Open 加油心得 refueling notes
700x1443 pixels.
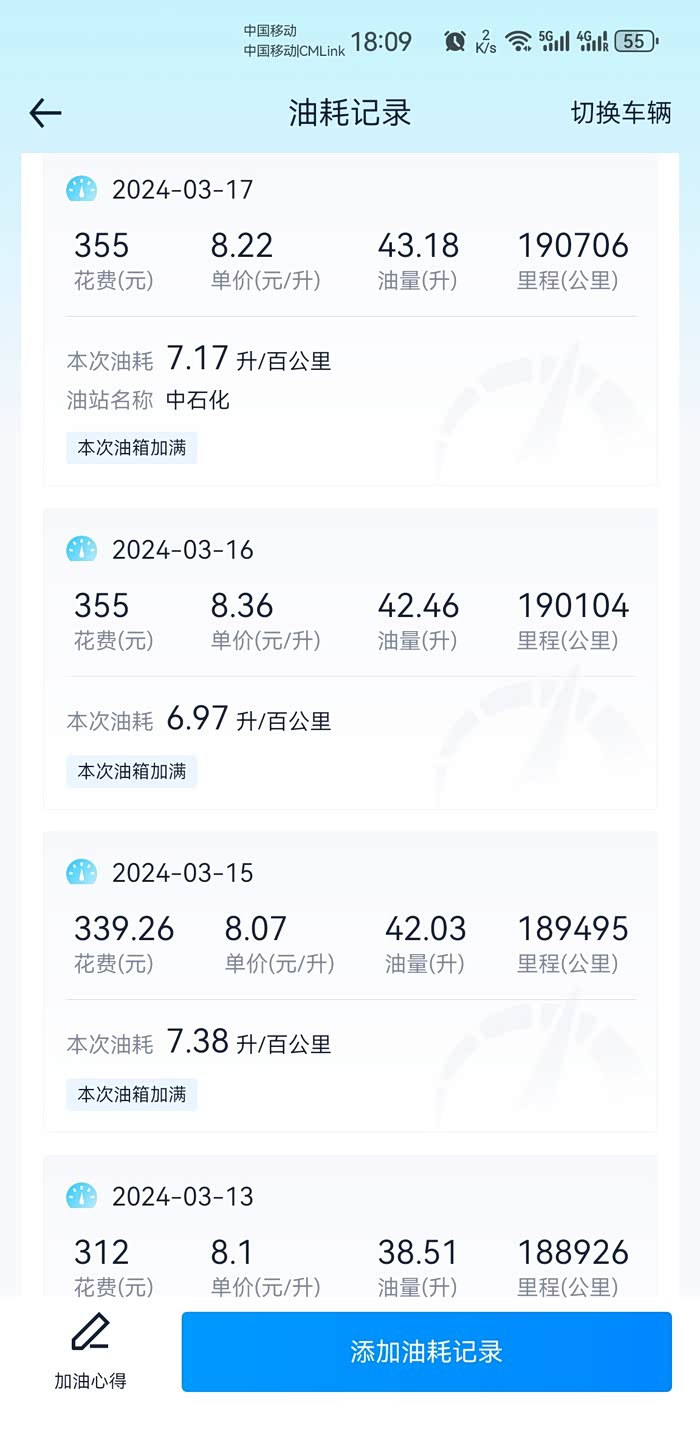(90, 1351)
